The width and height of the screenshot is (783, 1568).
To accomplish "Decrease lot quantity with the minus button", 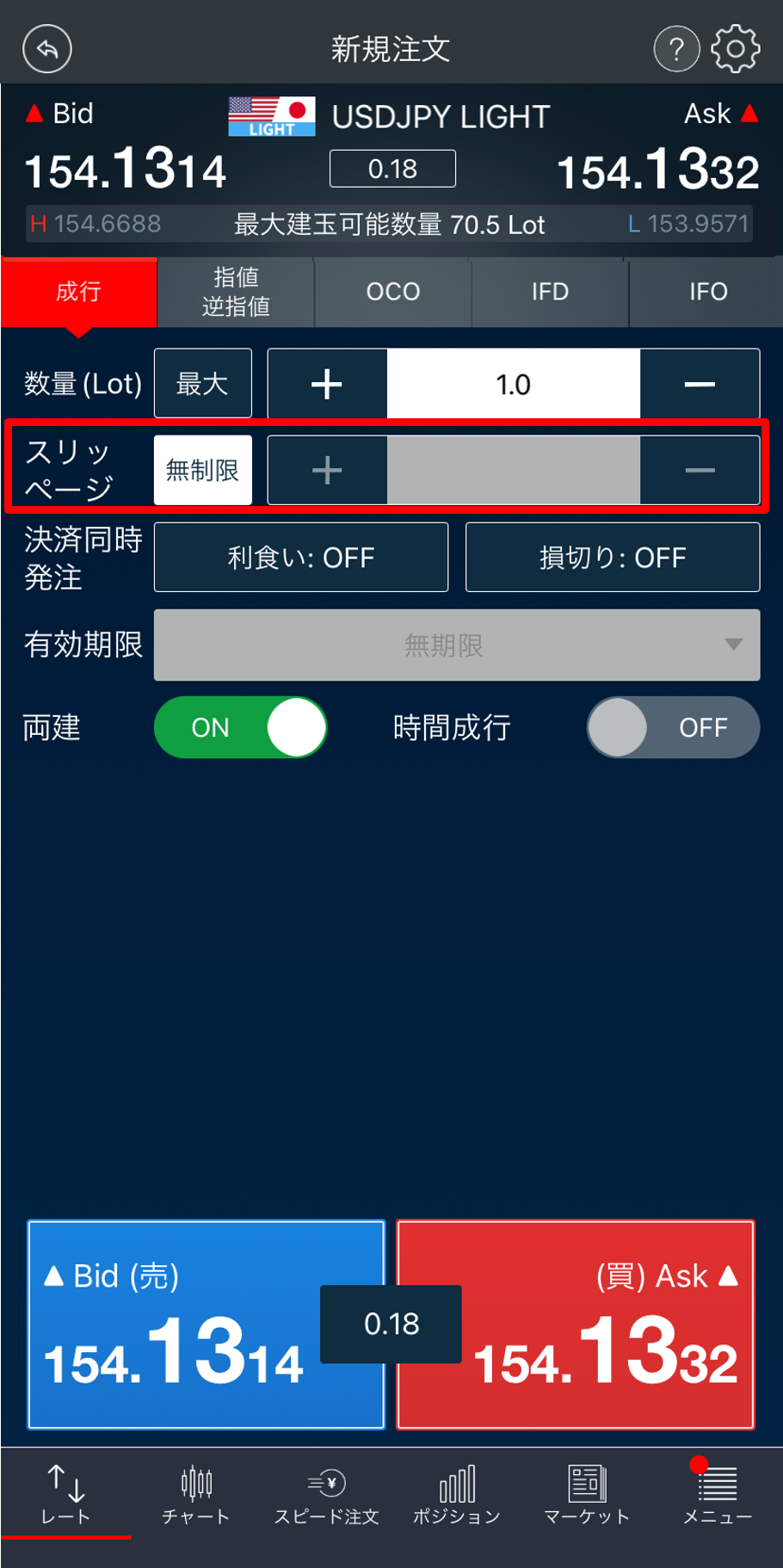I will click(x=700, y=383).
